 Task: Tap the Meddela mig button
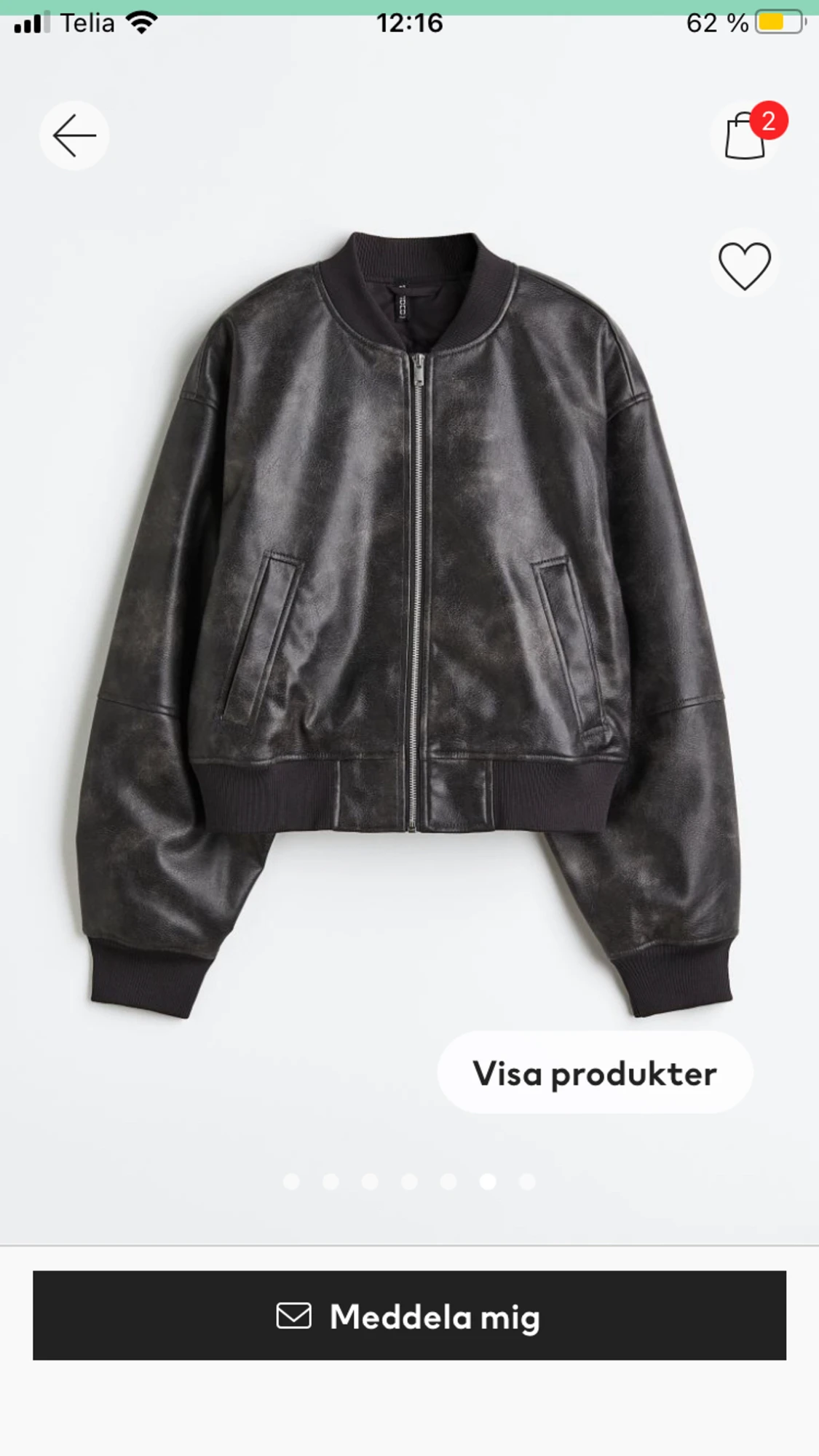coord(409,1316)
